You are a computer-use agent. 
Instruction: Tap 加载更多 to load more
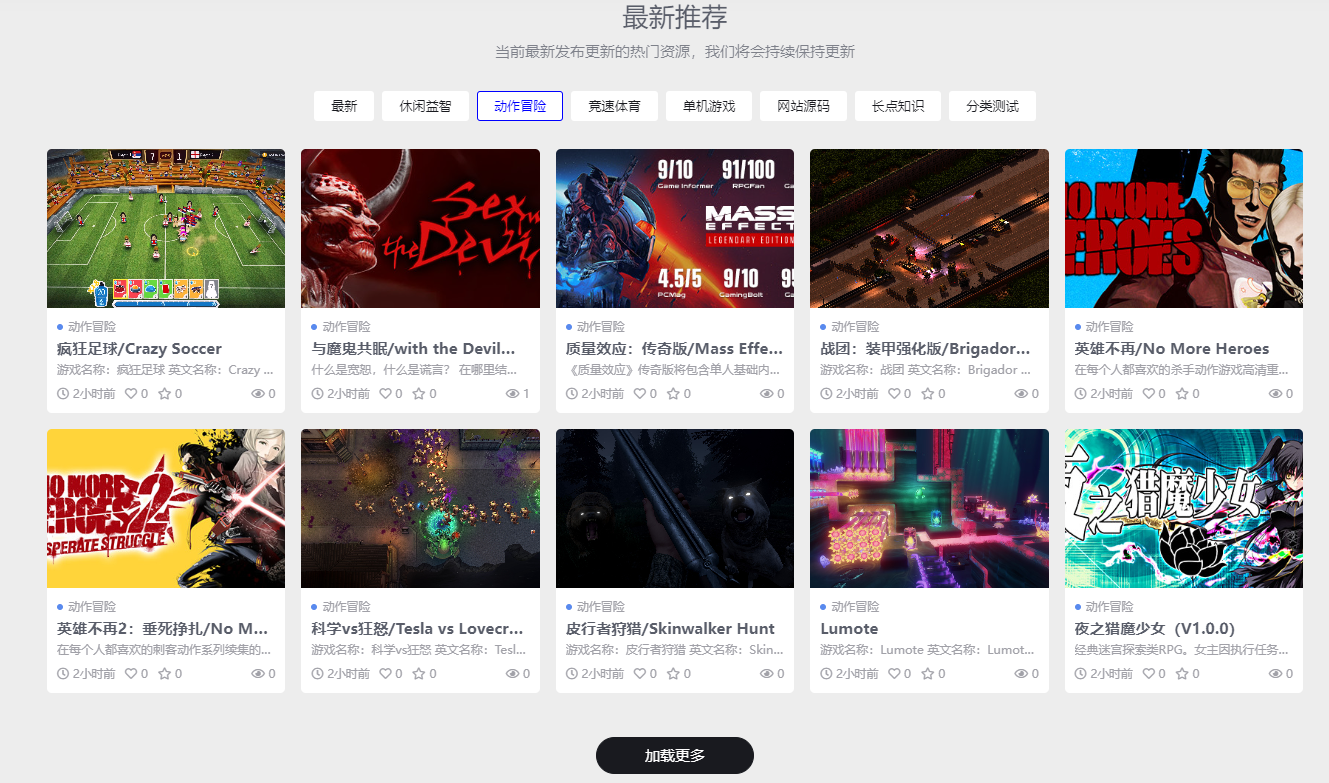[674, 755]
